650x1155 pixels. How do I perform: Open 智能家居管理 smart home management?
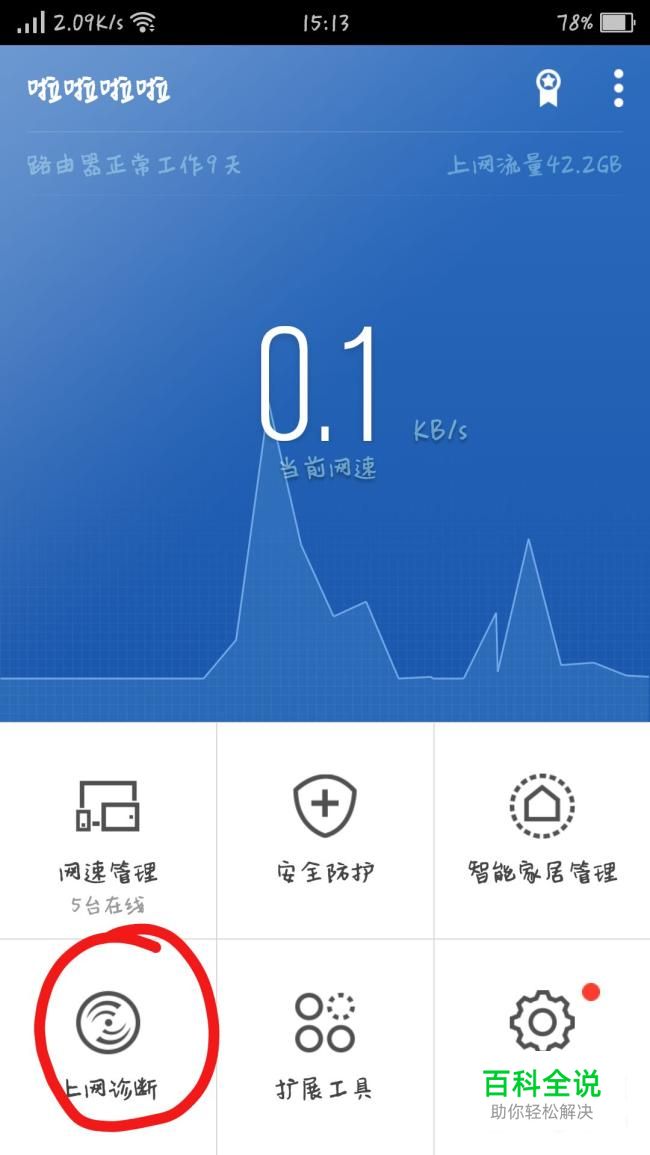coord(542,830)
